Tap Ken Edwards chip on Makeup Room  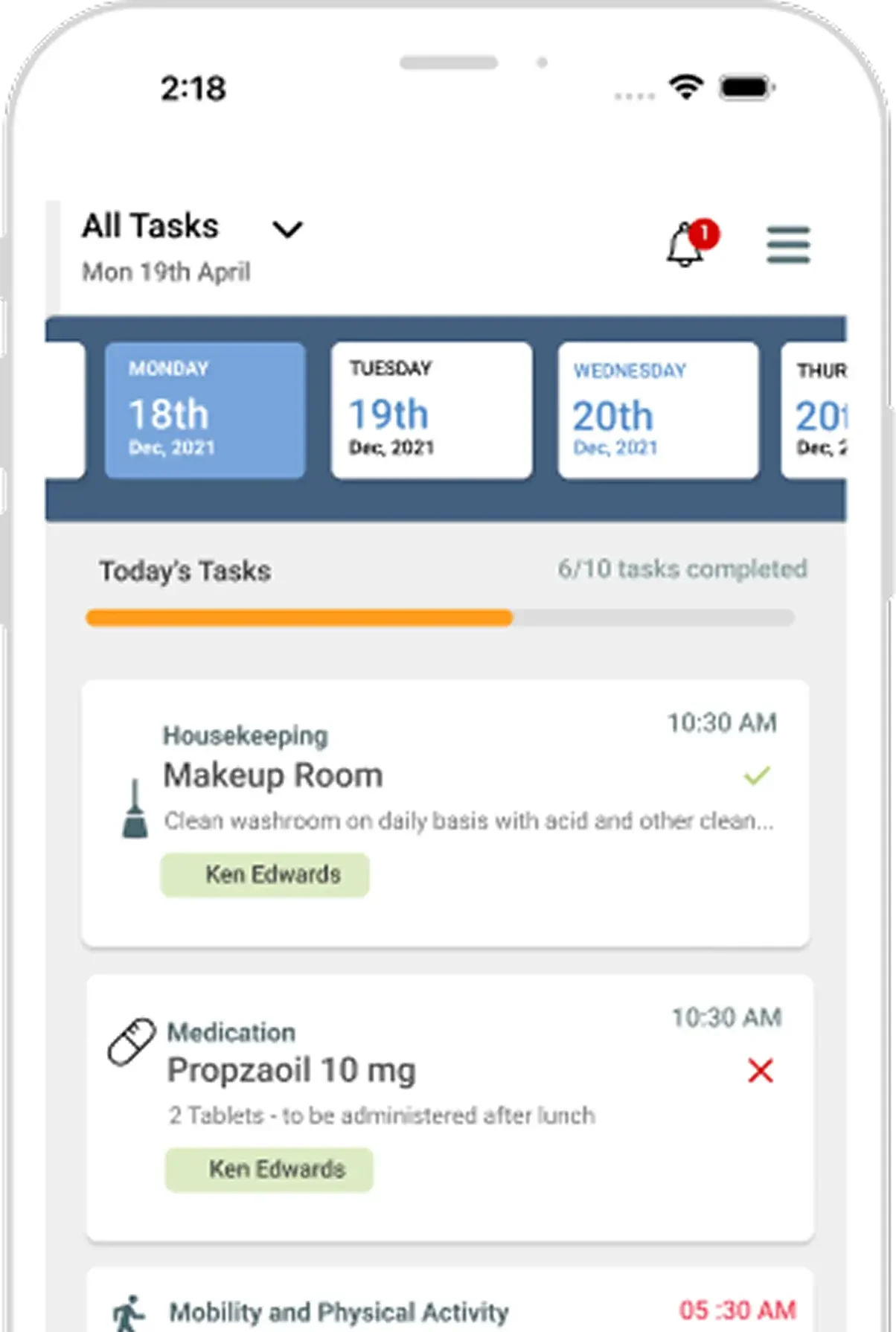[265, 874]
